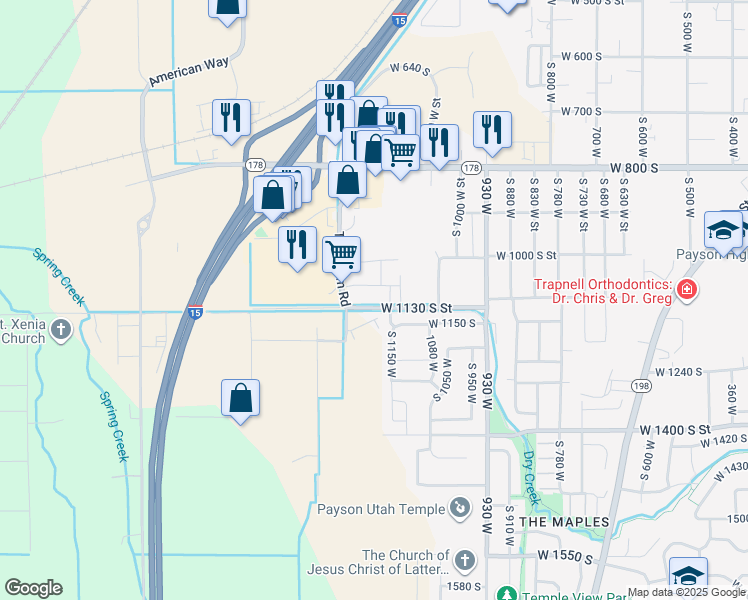Select the restaurant marker beside American Way
This screenshot has width=748, height=600.
[231, 119]
